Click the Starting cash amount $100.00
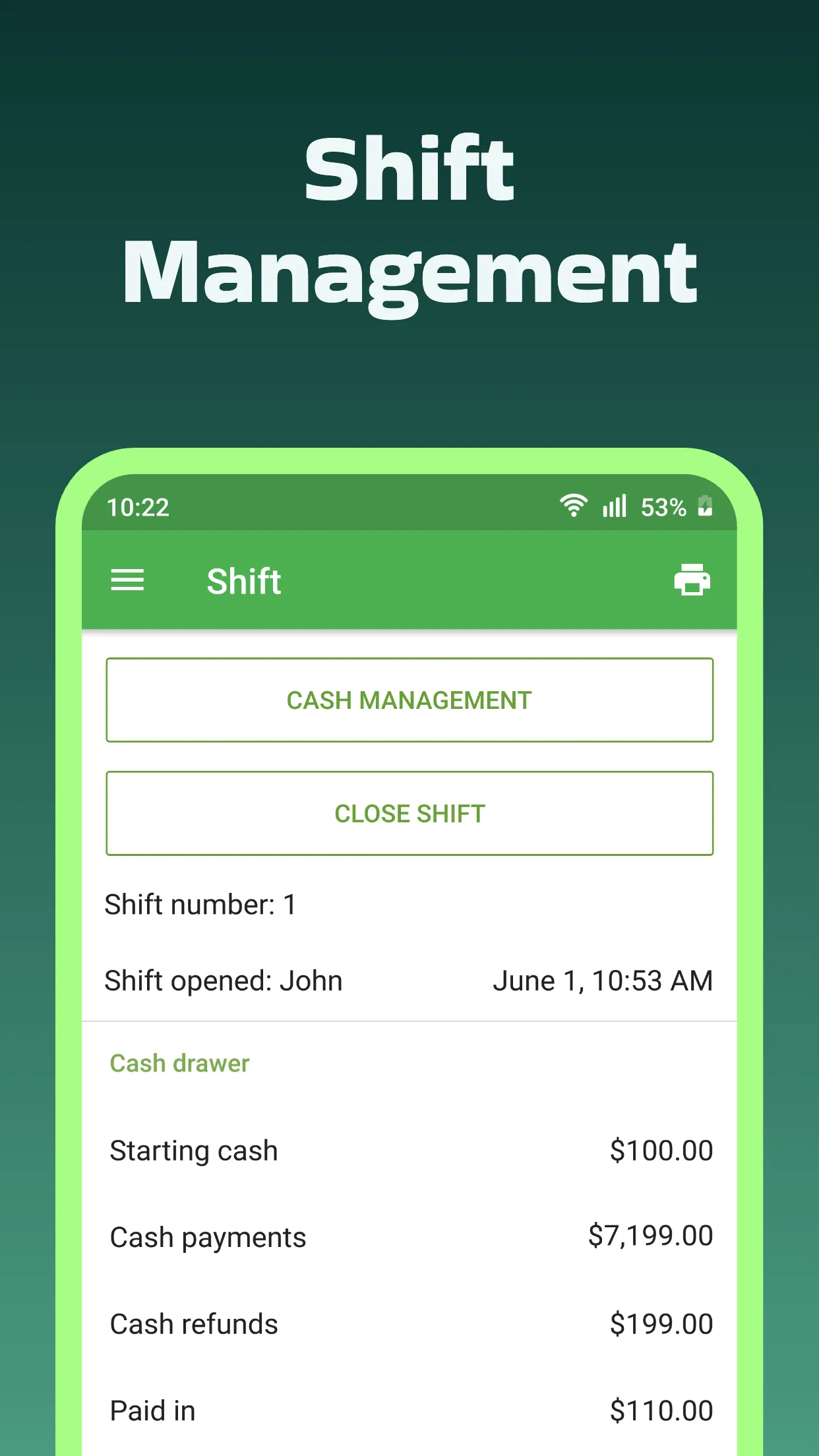 (x=661, y=1150)
